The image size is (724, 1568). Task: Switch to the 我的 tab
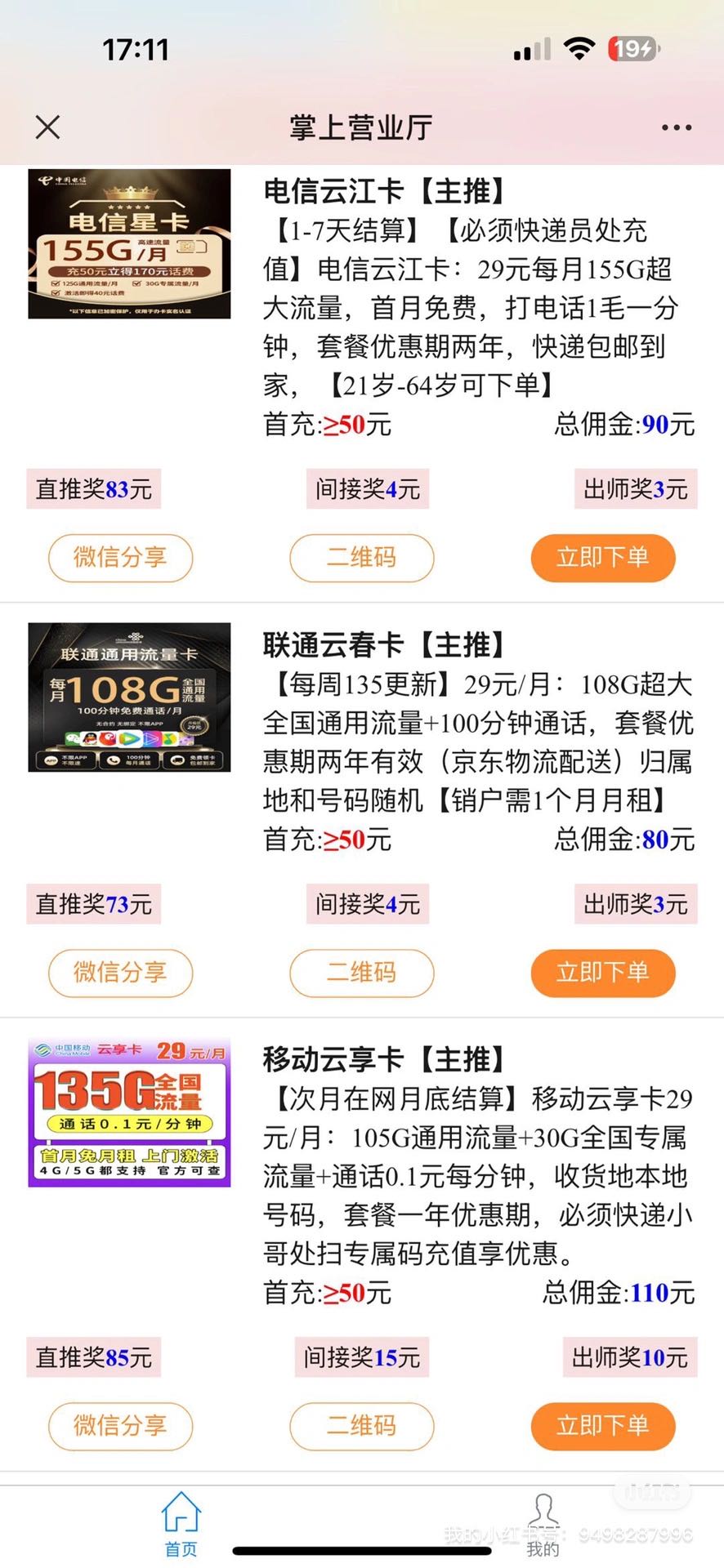click(x=543, y=1524)
